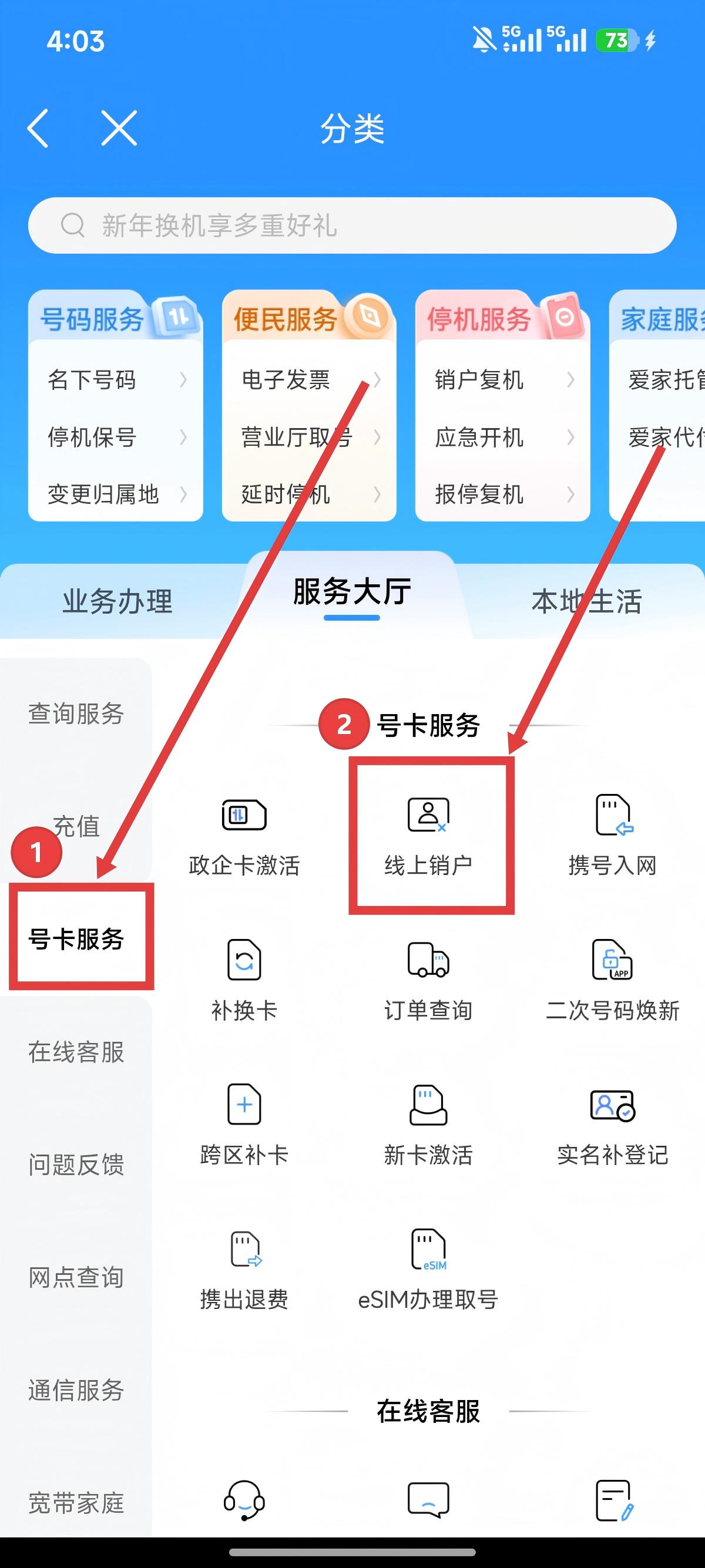Open 携号入网 service
This screenshot has width=705, height=1568.
pos(612,836)
